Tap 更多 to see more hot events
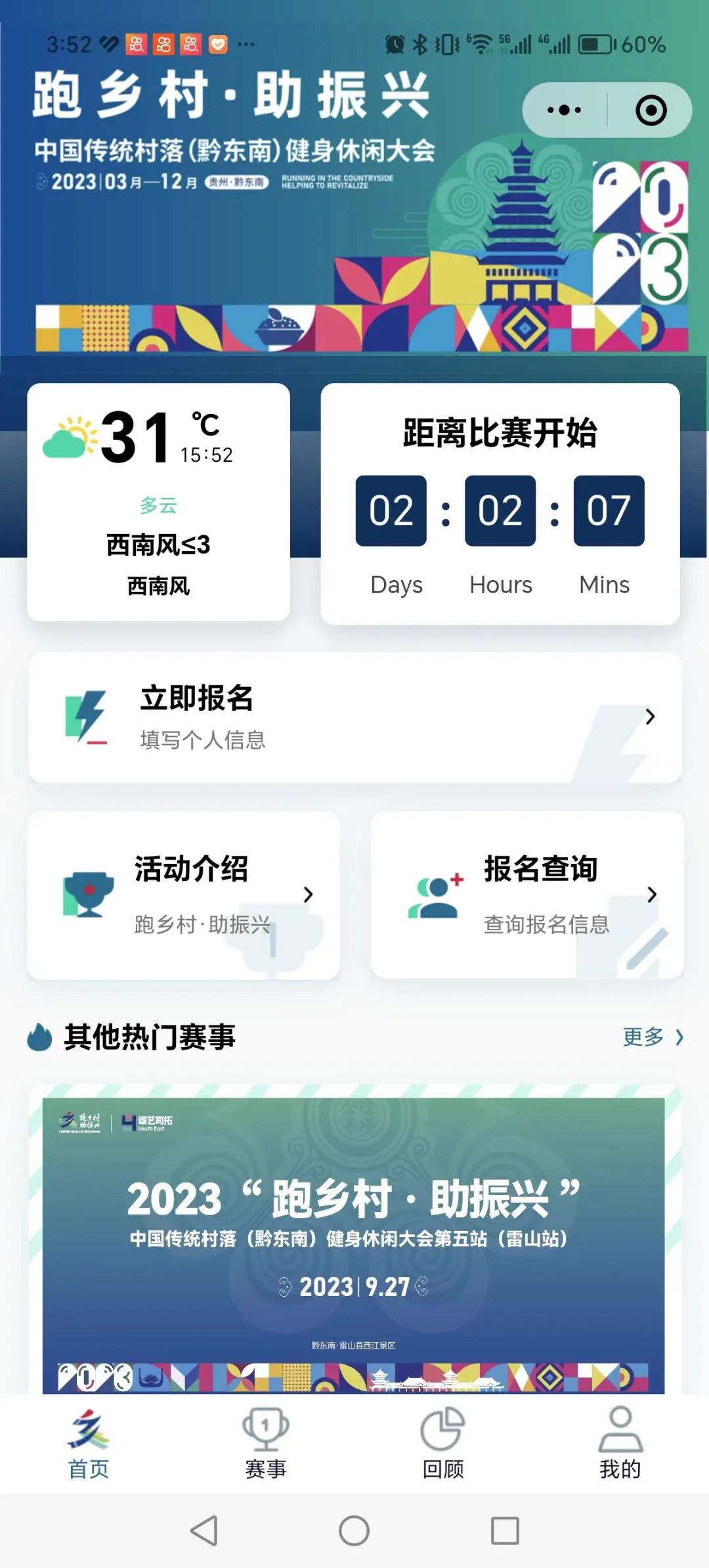The width and height of the screenshot is (709, 1568). coord(653,1037)
